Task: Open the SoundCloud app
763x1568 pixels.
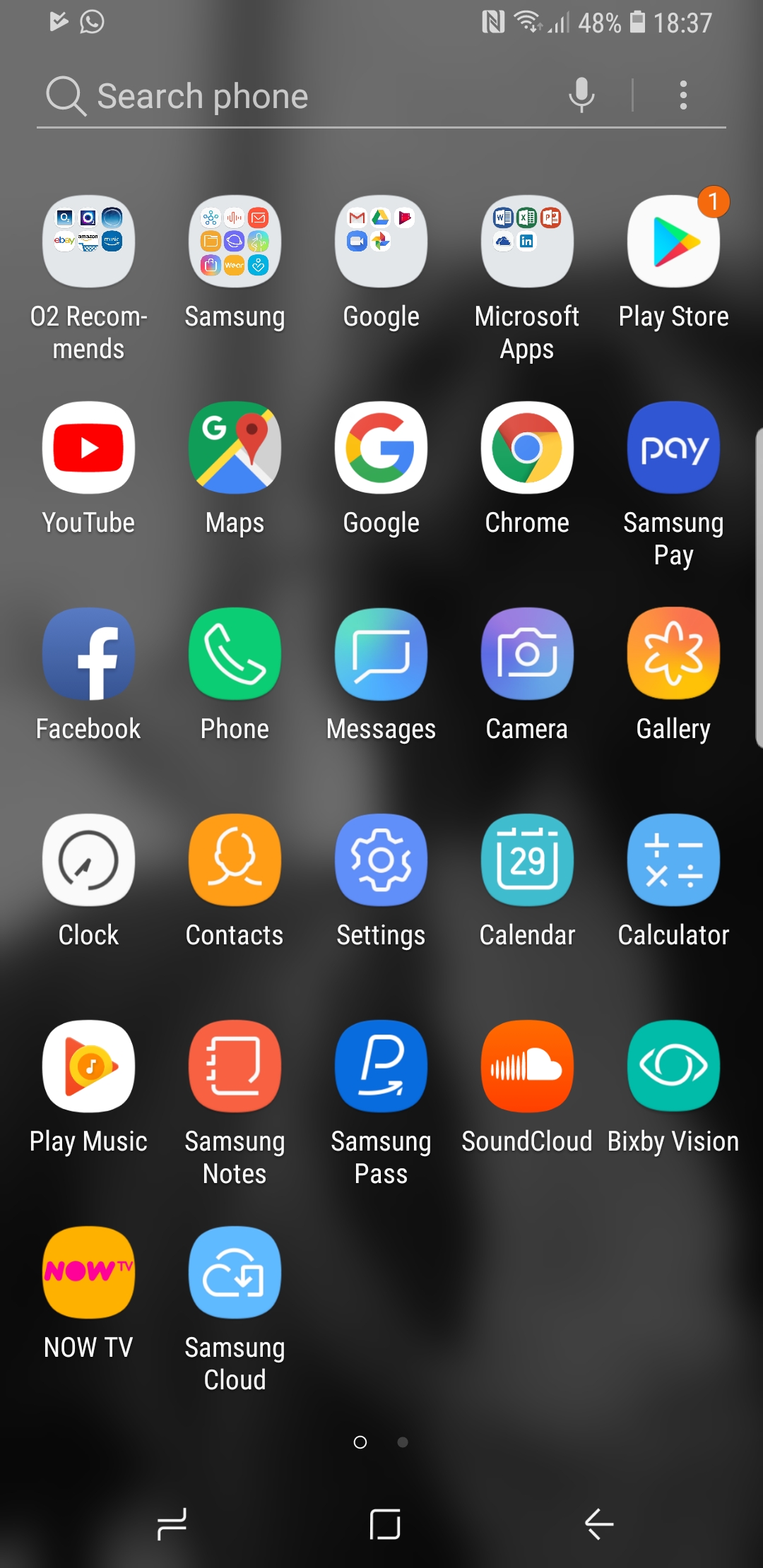Action: 527,1067
